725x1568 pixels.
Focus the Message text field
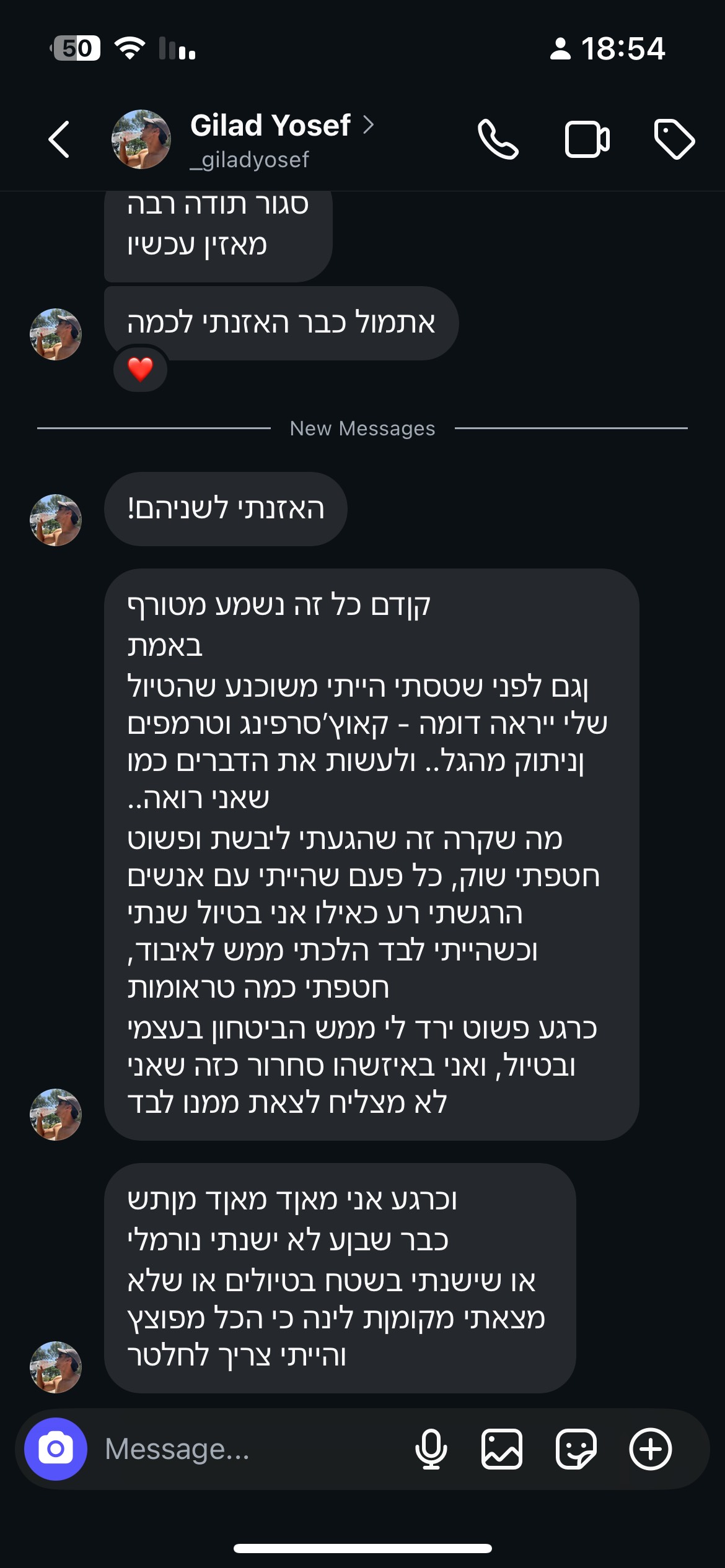(x=248, y=1449)
